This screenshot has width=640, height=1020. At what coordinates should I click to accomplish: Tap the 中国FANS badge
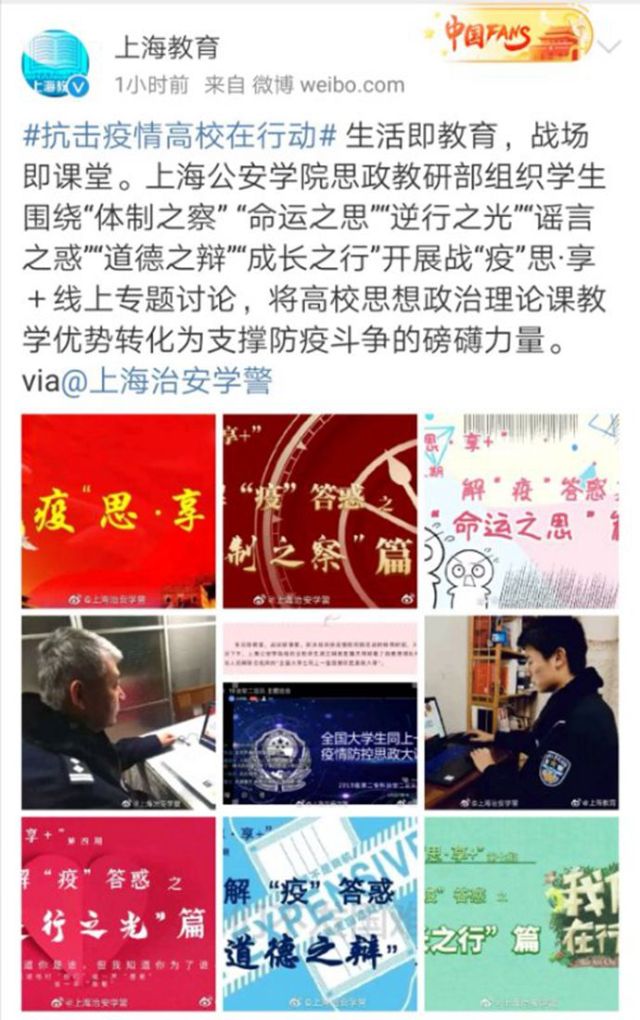pyautogui.click(x=513, y=38)
